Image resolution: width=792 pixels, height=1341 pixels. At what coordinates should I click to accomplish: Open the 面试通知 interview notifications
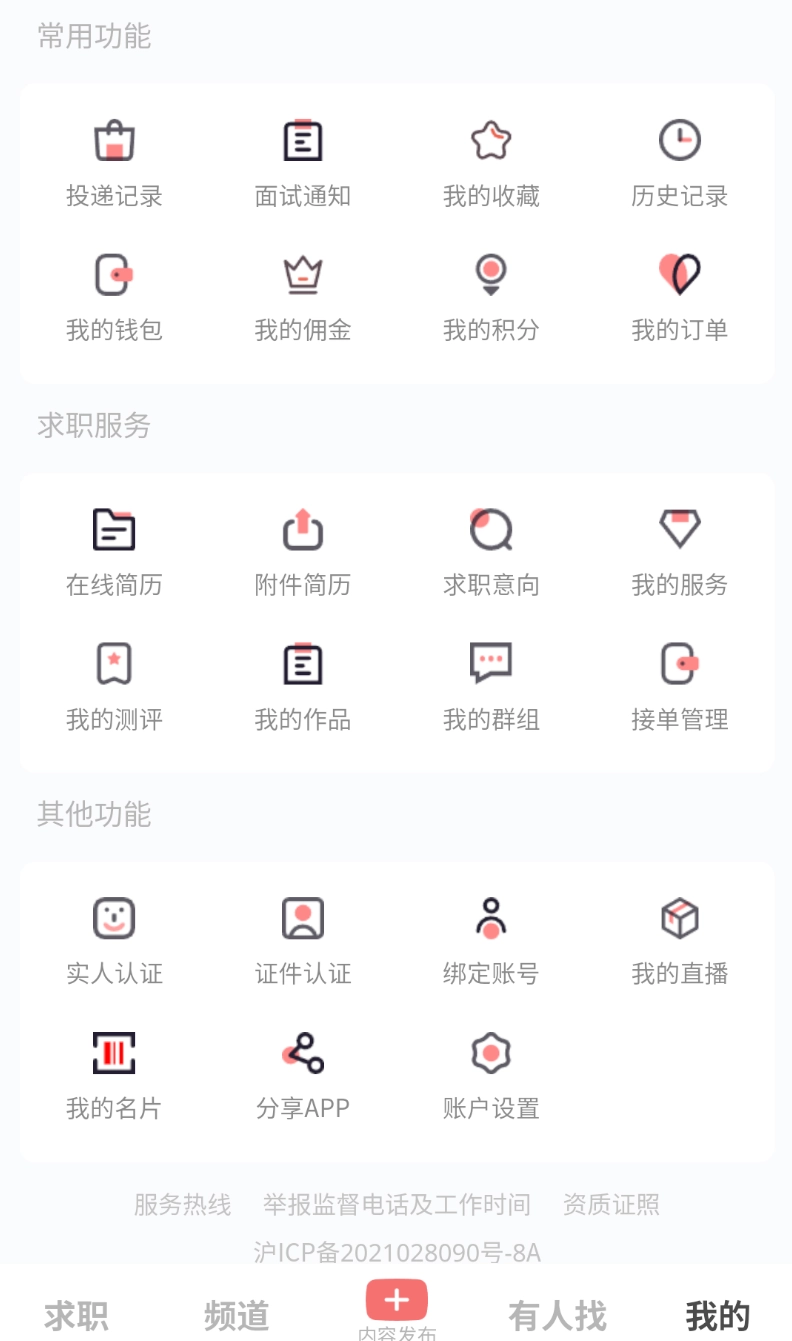[302, 160]
